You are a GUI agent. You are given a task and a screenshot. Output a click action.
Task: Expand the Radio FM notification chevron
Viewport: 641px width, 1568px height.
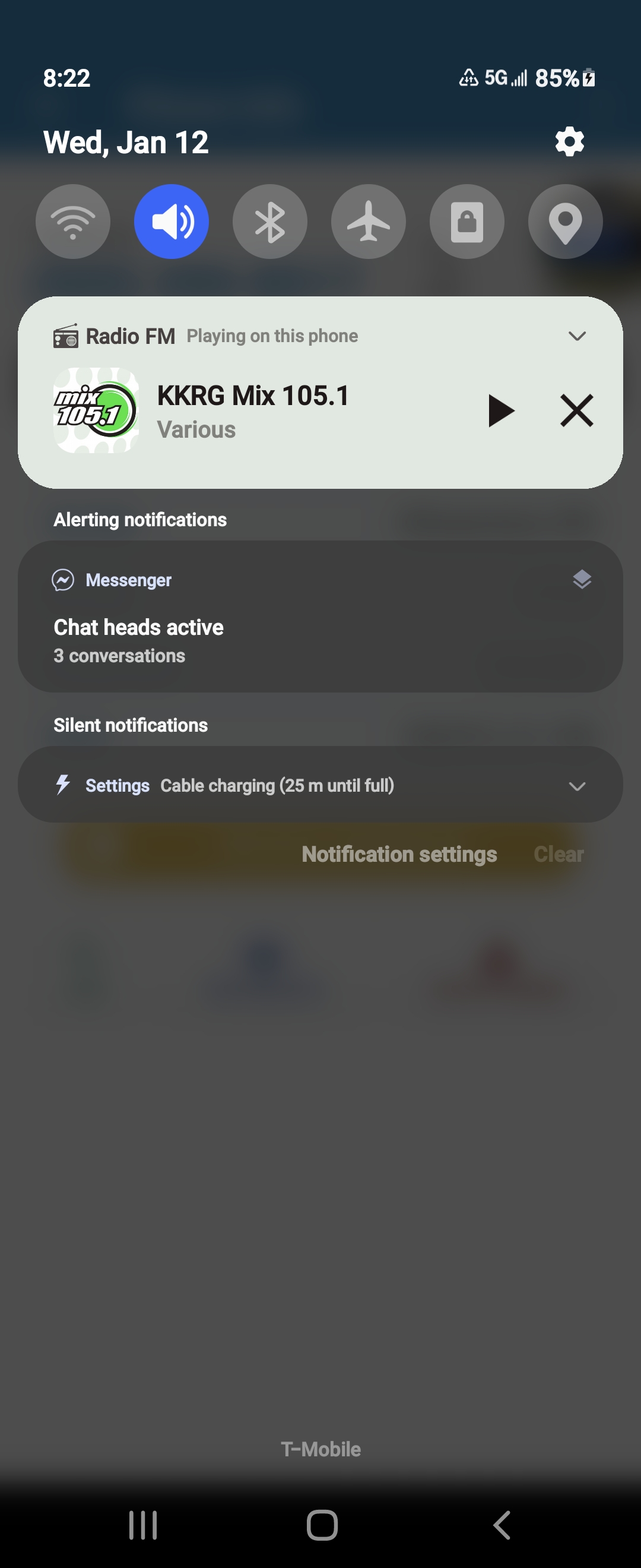pyautogui.click(x=576, y=336)
